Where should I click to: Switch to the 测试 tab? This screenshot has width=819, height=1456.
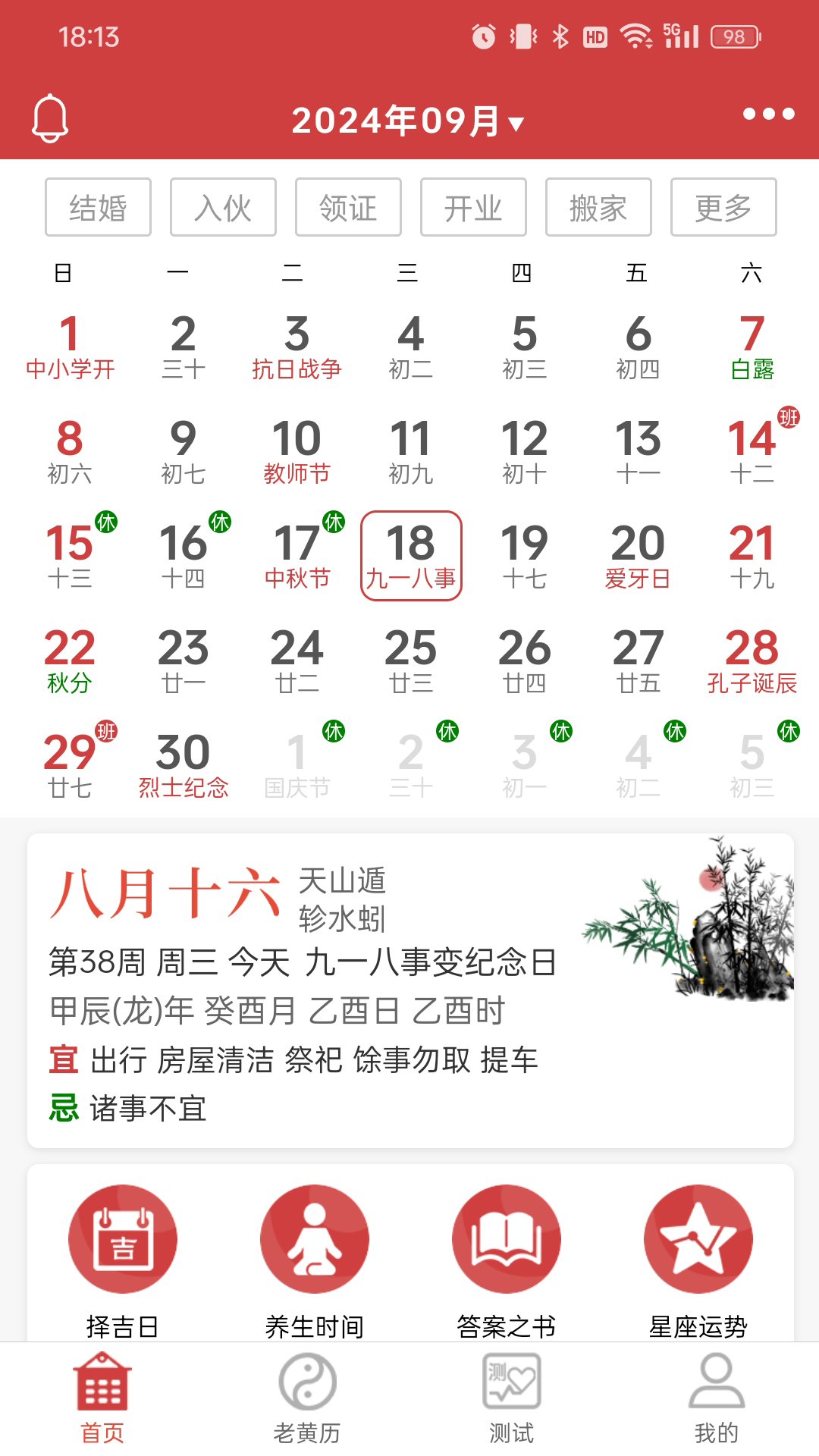(512, 1399)
